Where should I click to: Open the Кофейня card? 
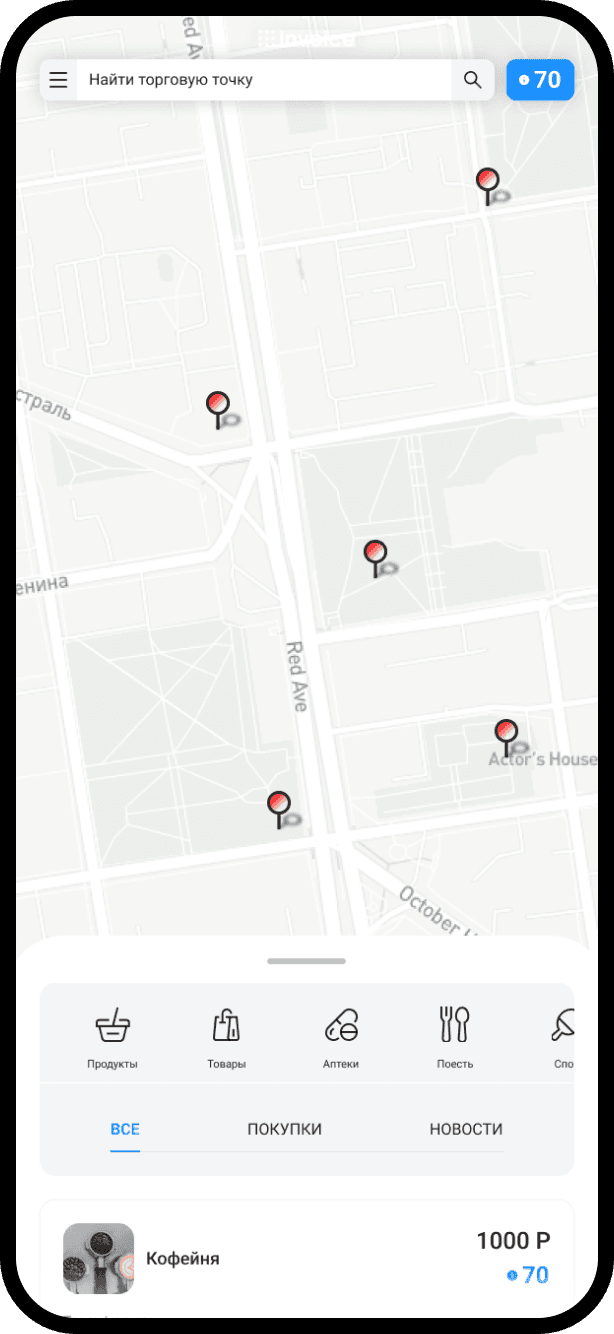coord(307,1258)
